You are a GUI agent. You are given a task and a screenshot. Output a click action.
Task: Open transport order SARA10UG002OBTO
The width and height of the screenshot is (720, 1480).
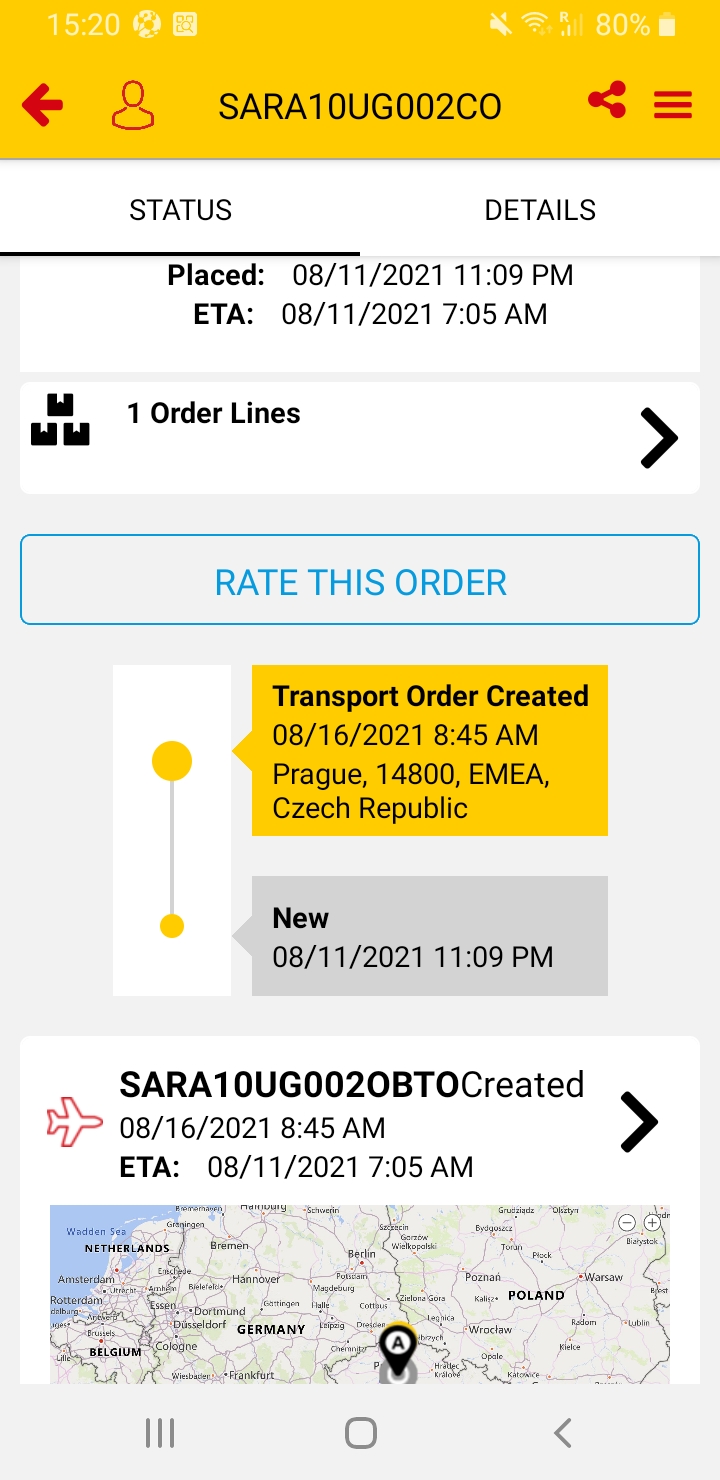(639, 1123)
